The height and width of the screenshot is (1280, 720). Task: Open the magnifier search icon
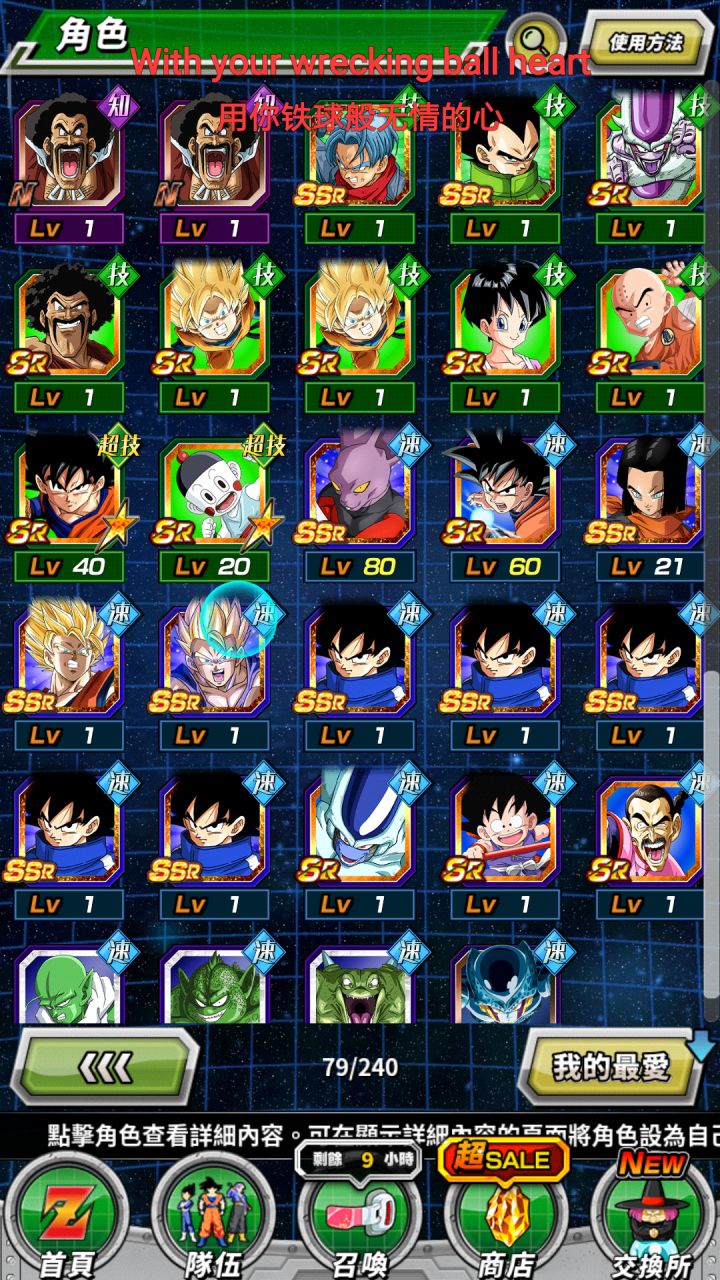[x=543, y=41]
